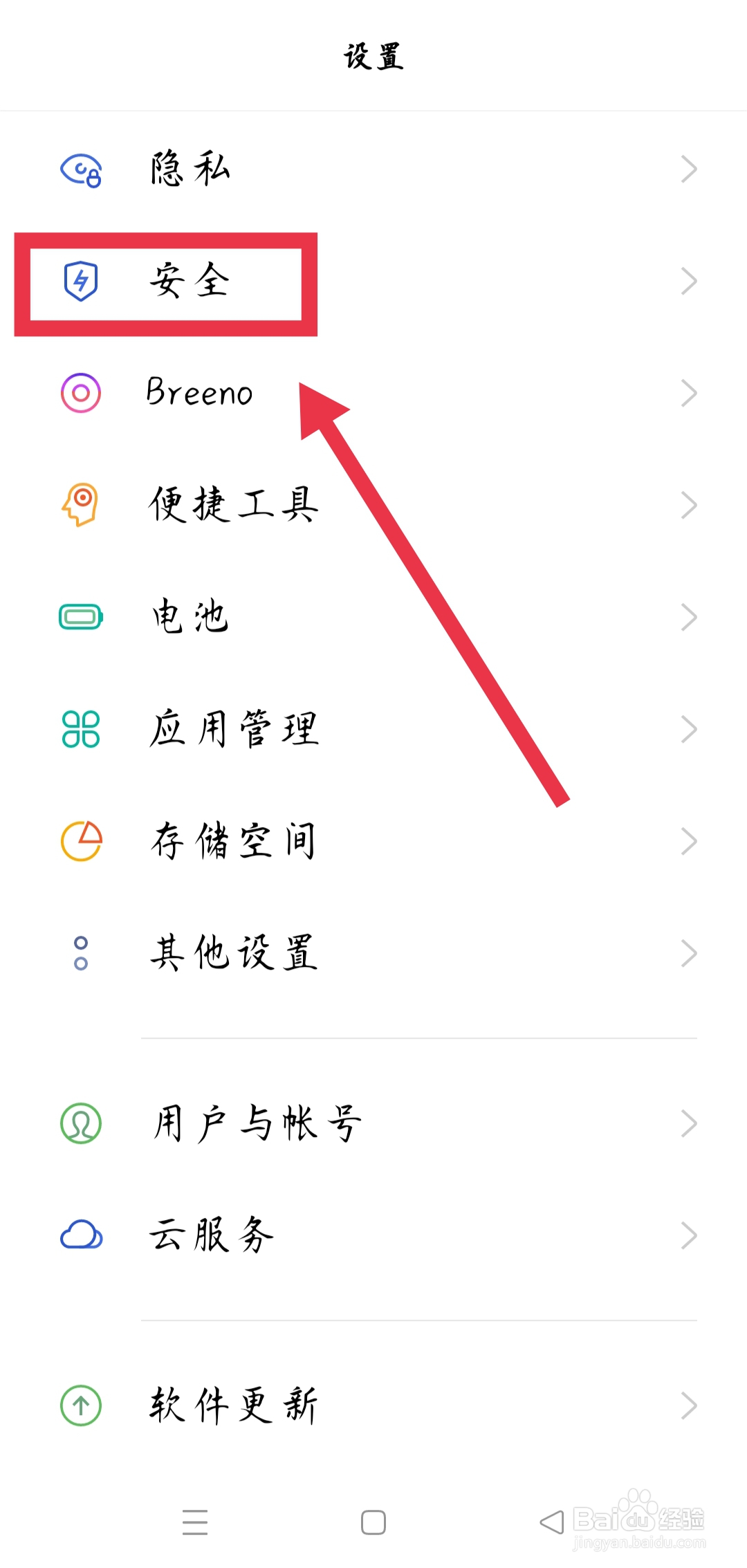
Task: Tap the Privacy (隐私) eye icon
Action: pyautogui.click(x=80, y=168)
